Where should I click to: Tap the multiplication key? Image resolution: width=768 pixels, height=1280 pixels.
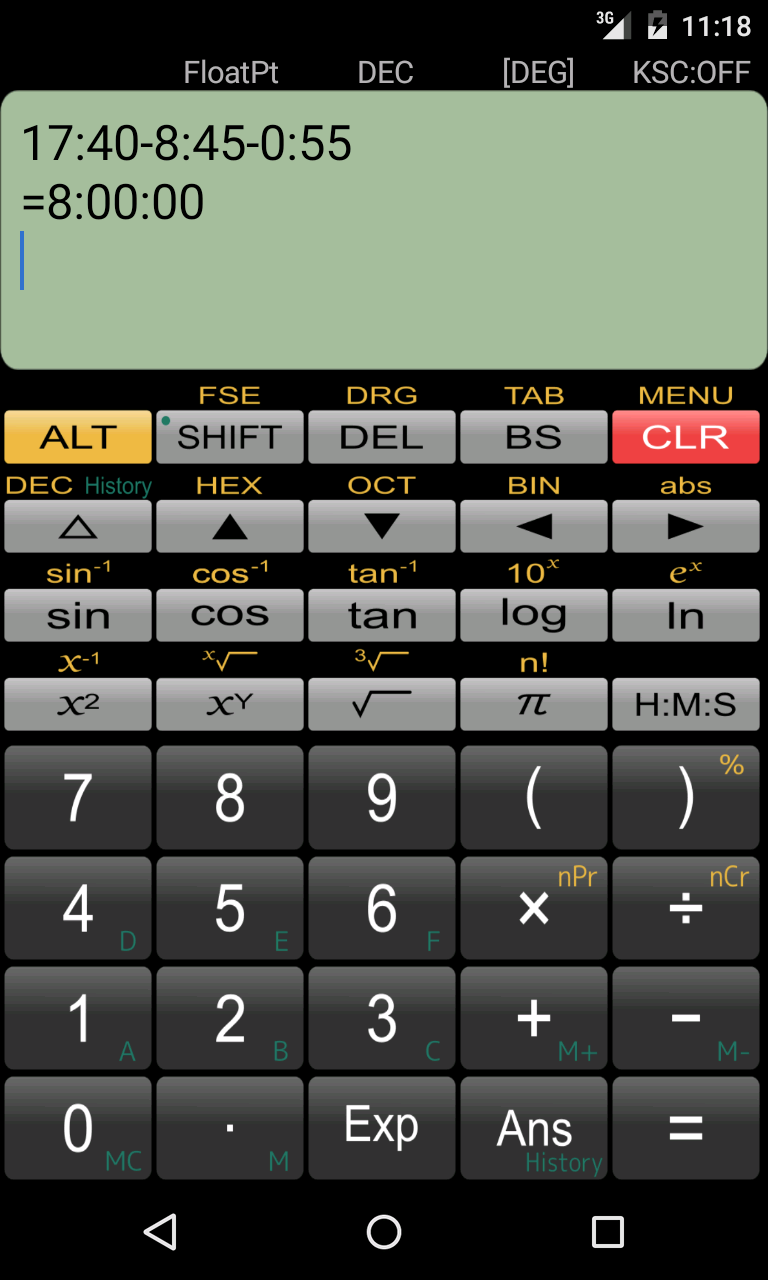tap(534, 908)
